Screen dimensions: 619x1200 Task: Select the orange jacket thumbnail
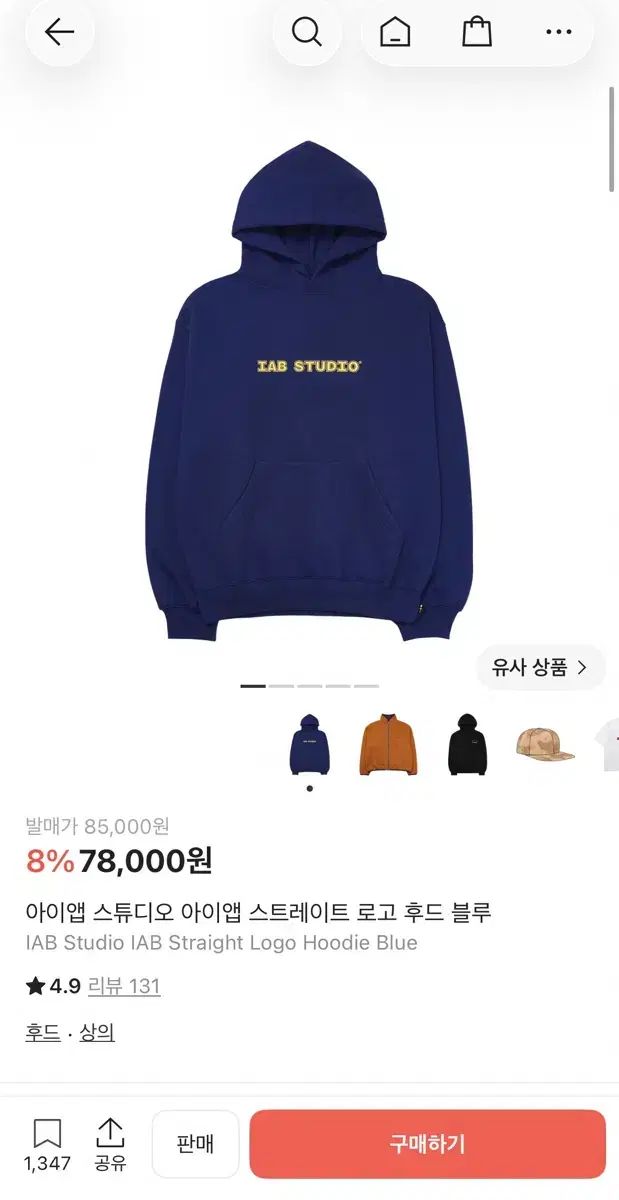[x=387, y=745]
